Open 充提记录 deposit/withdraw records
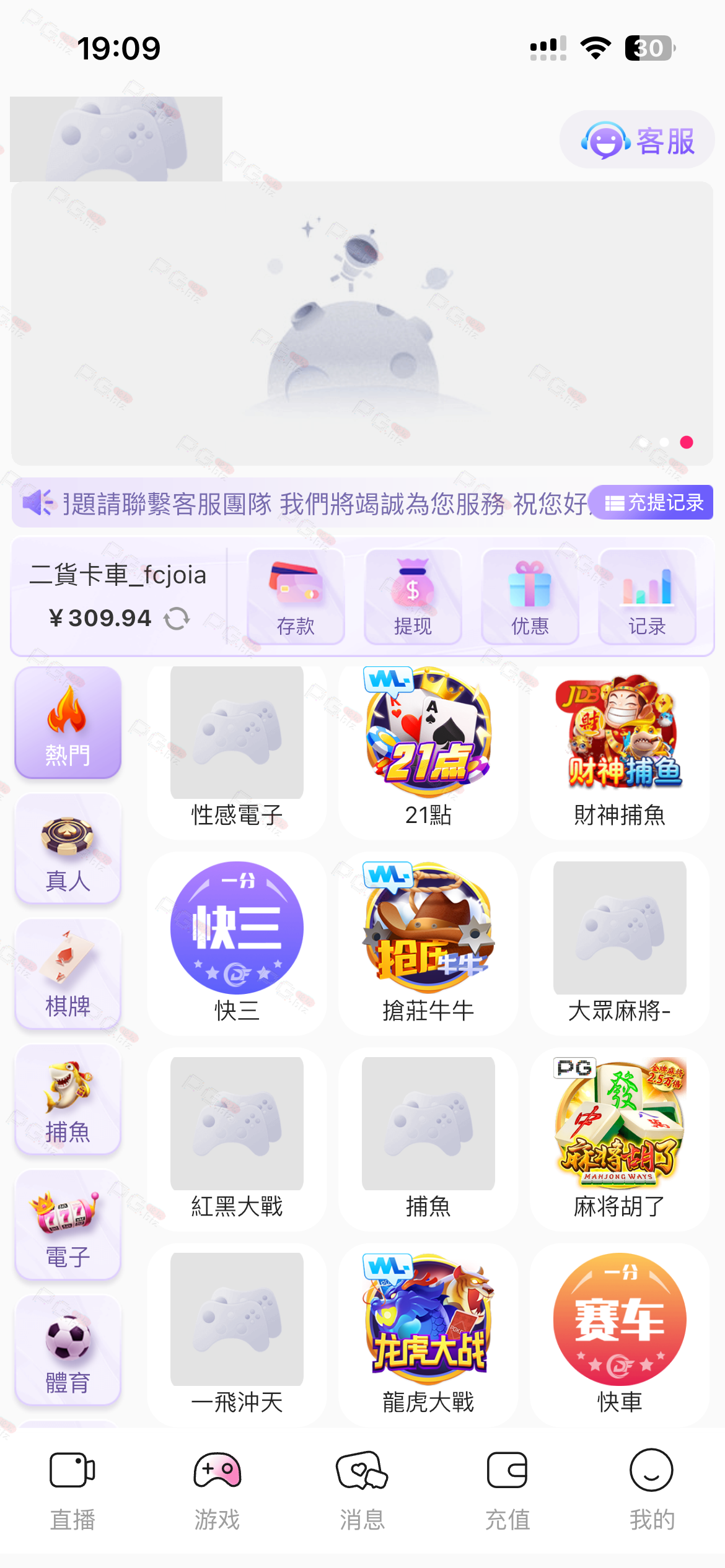The image size is (725, 1568). coord(652,502)
